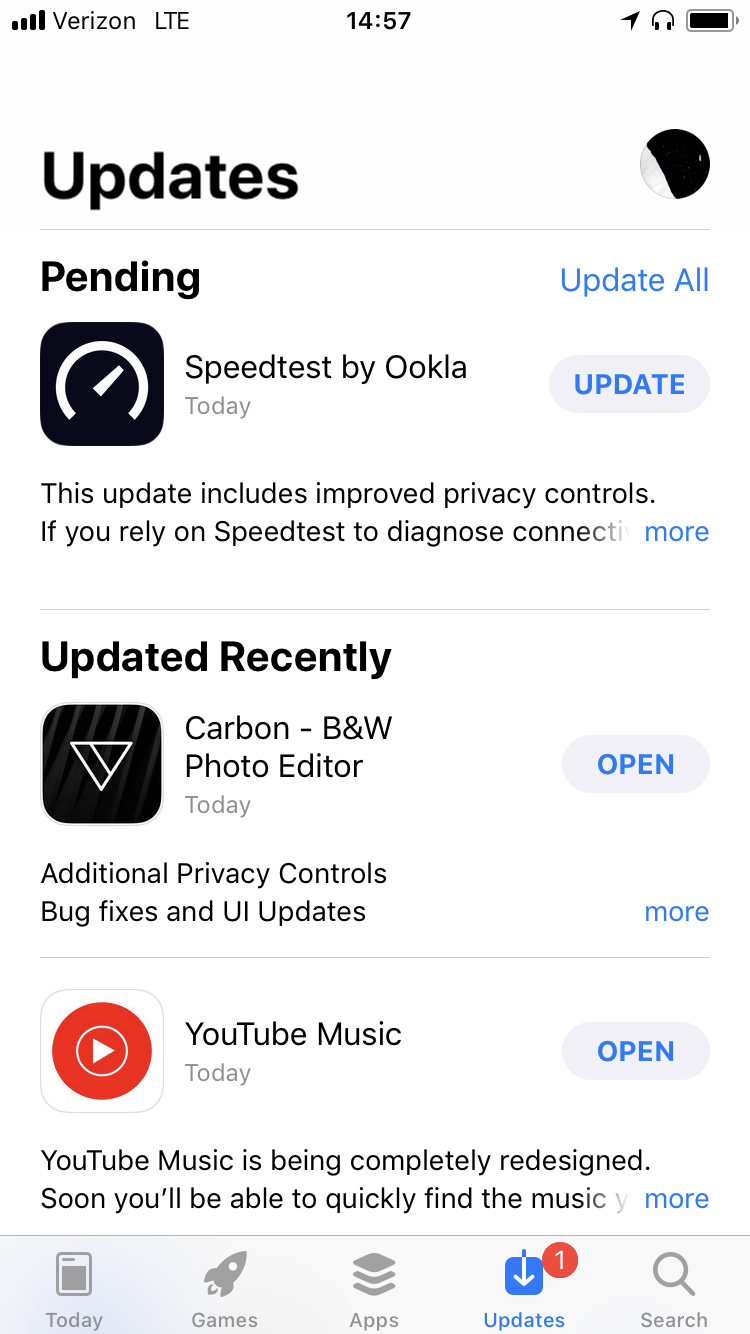
Task: Expand Speedtest update notes with more
Action: pyautogui.click(x=676, y=532)
